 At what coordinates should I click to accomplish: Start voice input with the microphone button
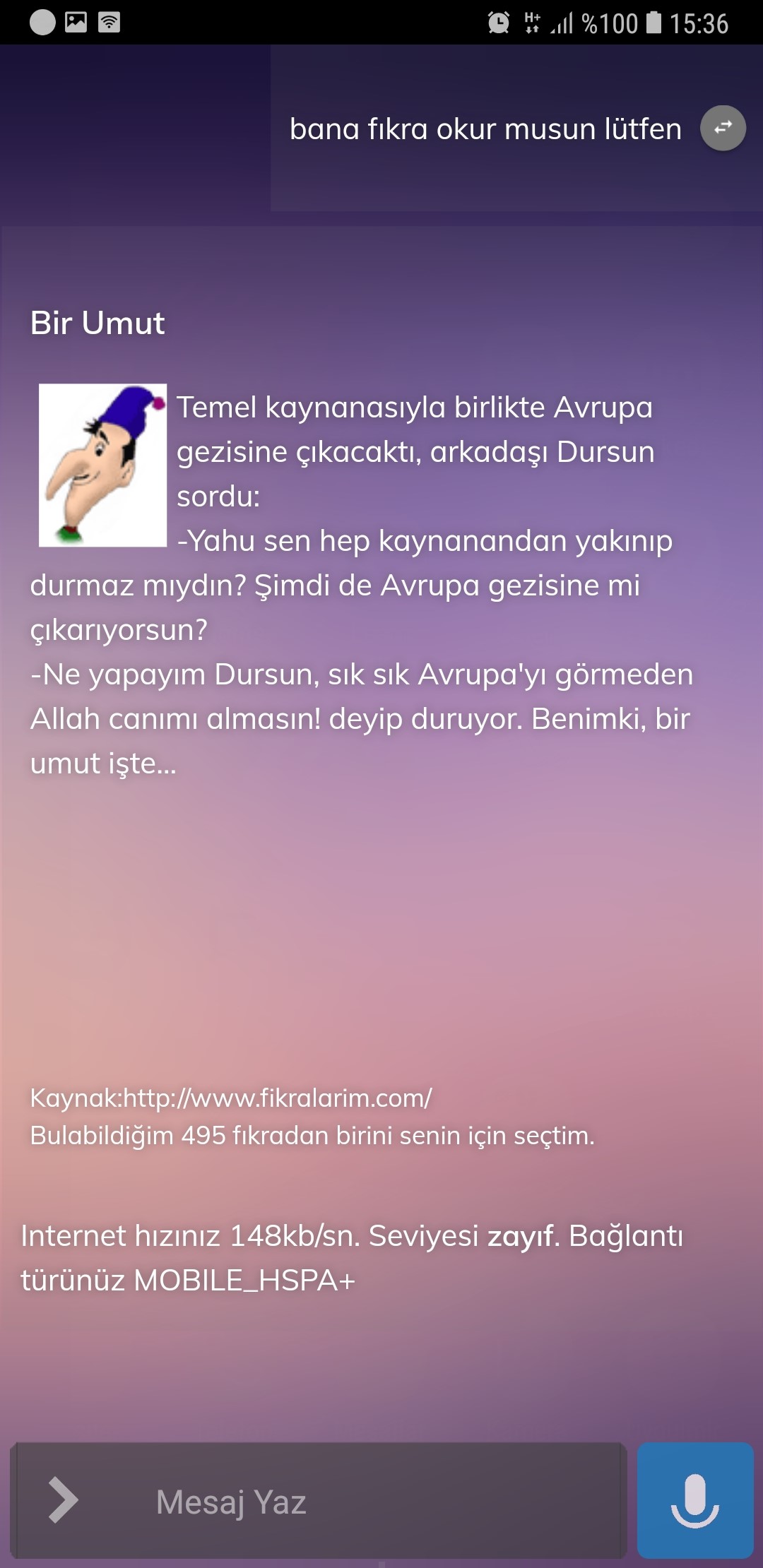[695, 1500]
